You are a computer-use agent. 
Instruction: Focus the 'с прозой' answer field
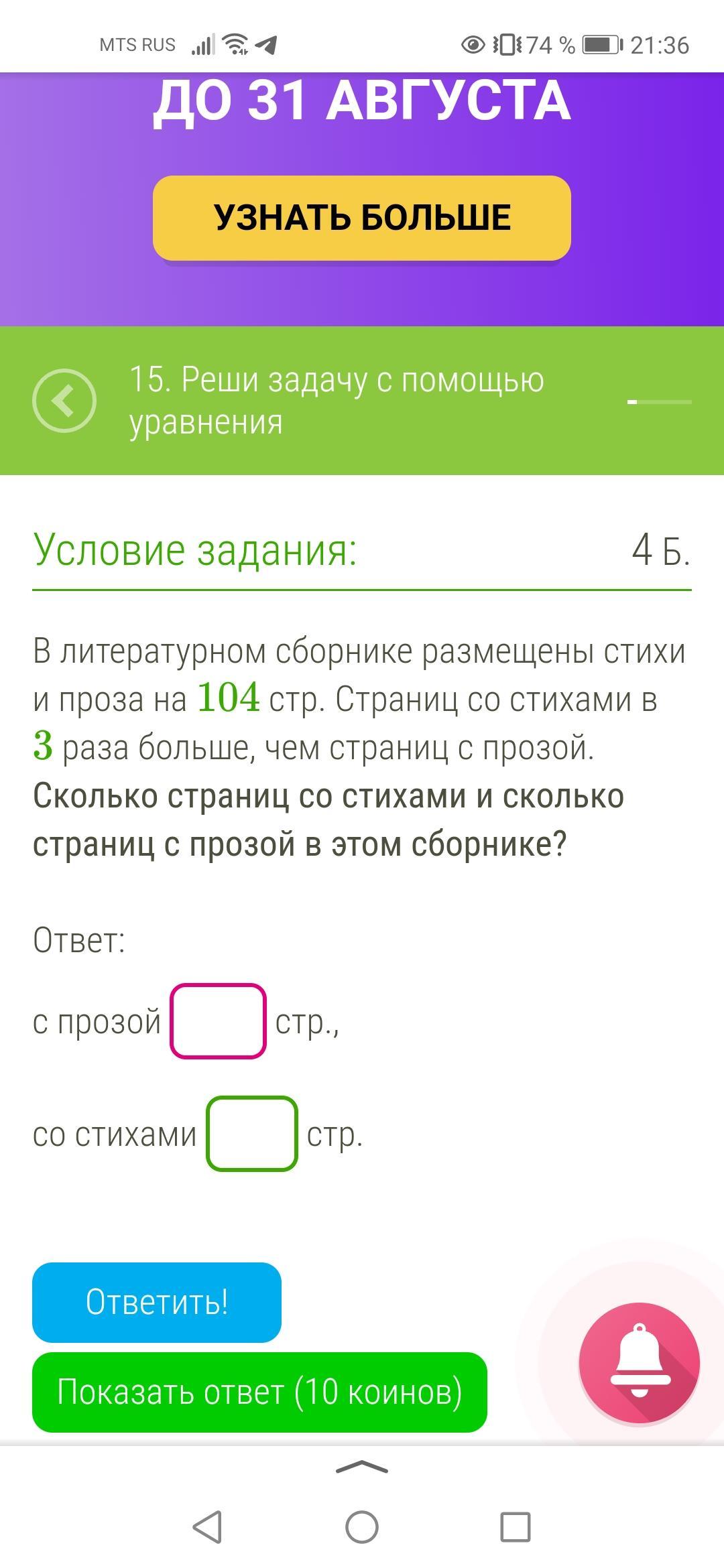(x=218, y=1021)
